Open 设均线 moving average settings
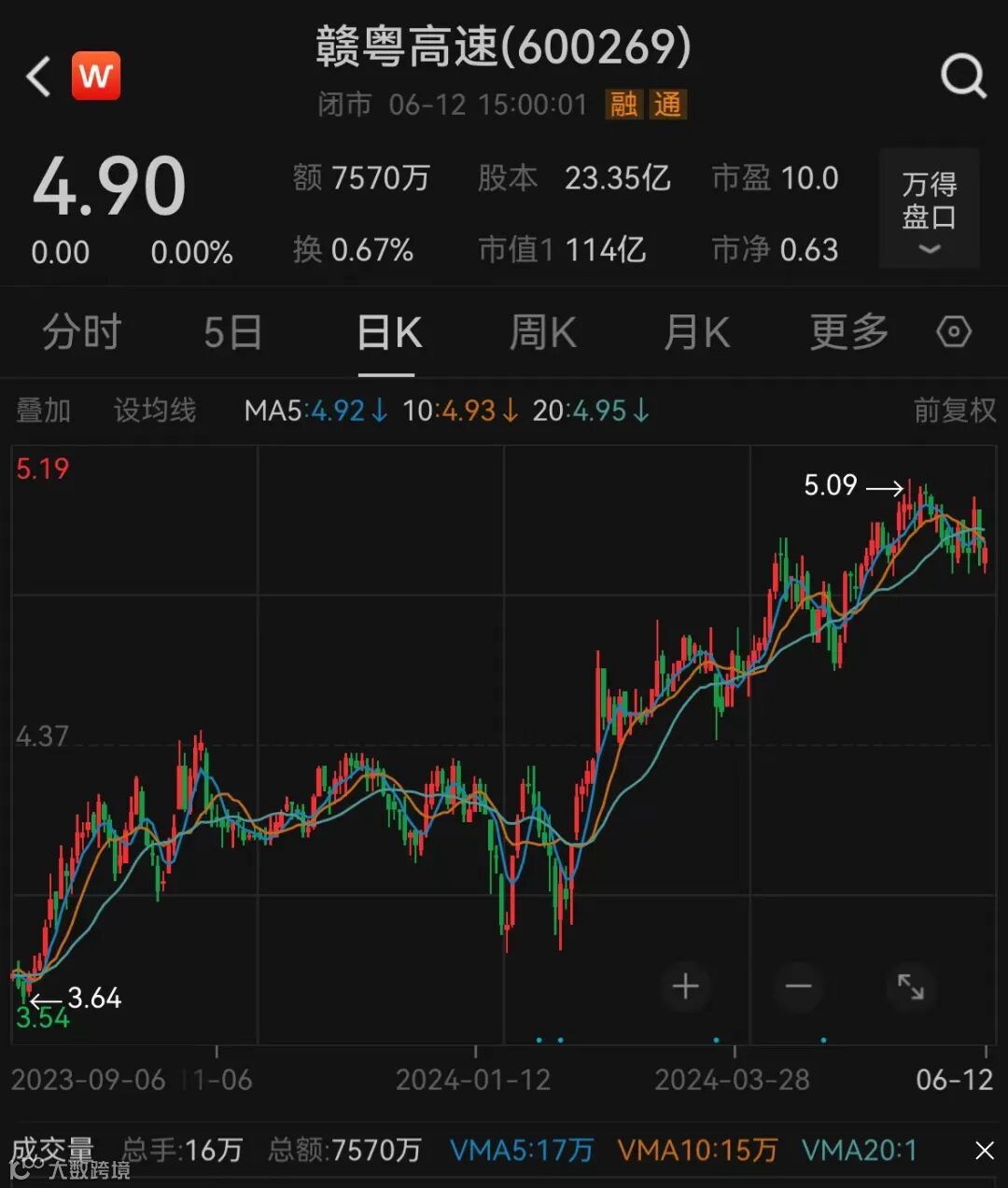This screenshot has width=1008, height=1188. coord(155,411)
